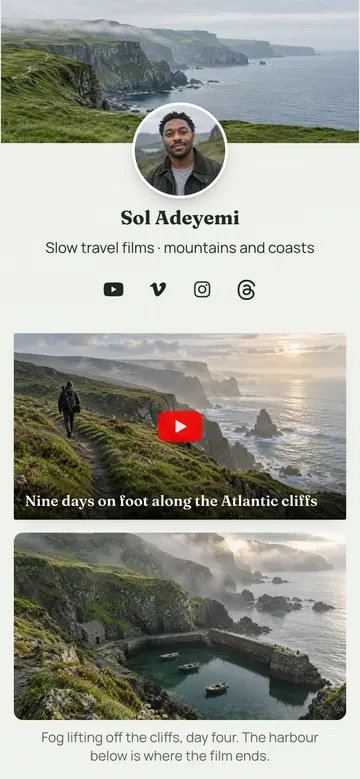Open the Threads profile icon
360x779 pixels.
(246, 290)
